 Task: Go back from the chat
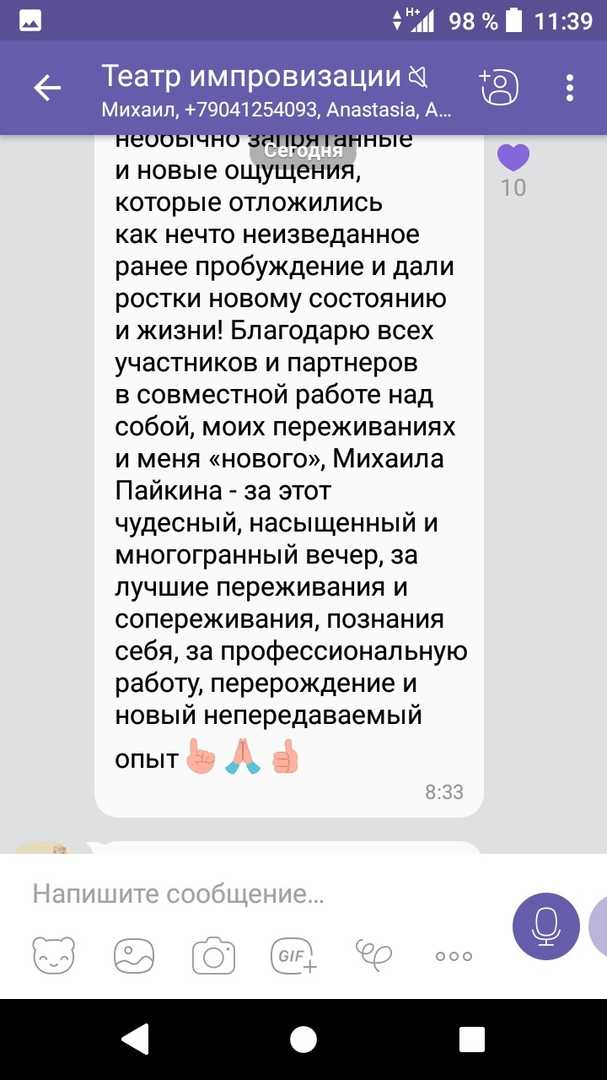pos(47,88)
